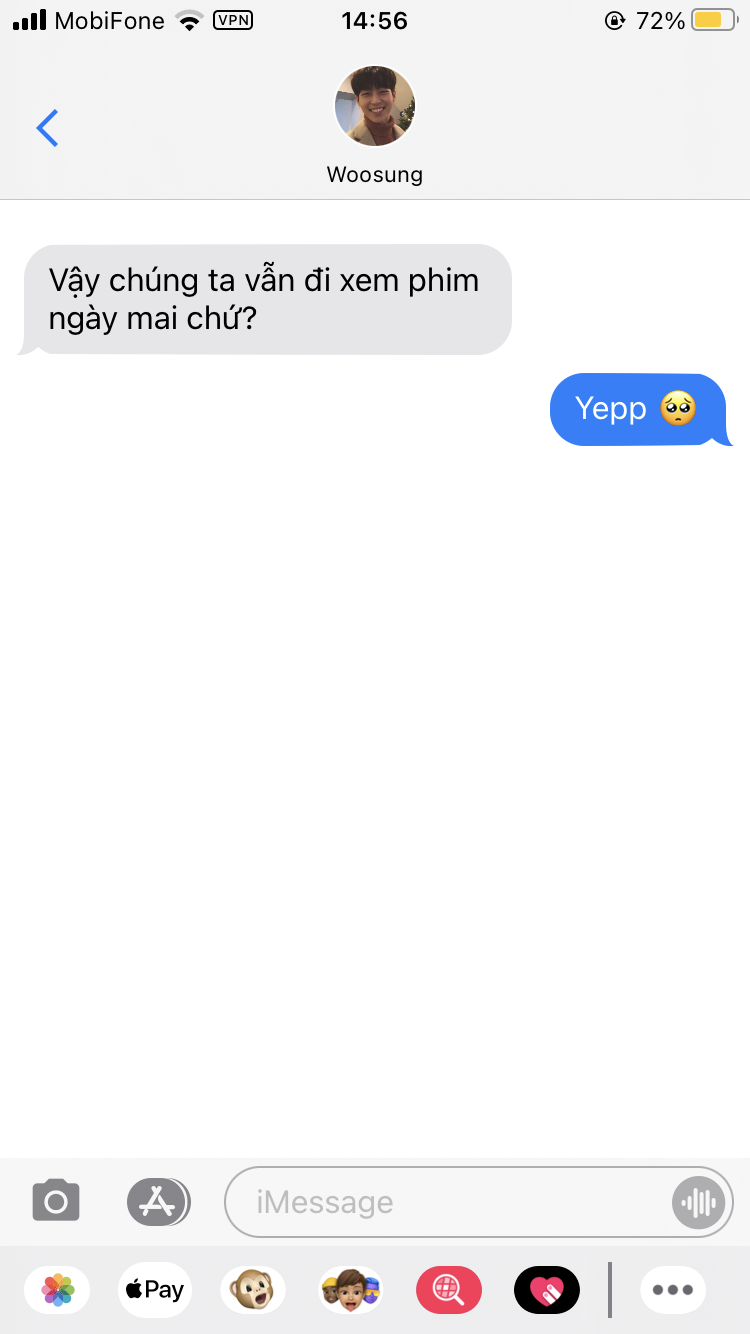Image resolution: width=750 pixels, height=1334 pixels.
Task: Open the Memoji stickers app
Action: coord(351,1290)
